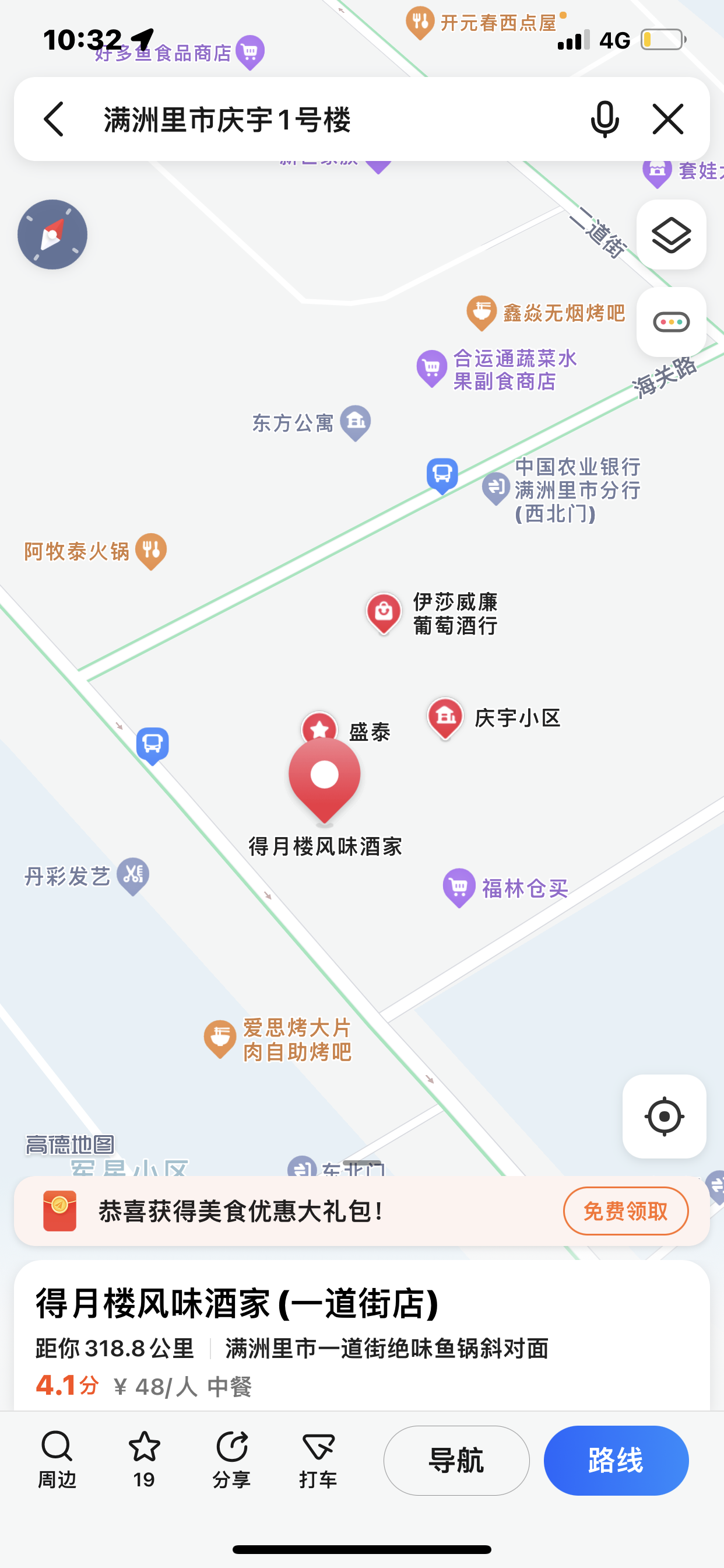Image resolution: width=724 pixels, height=1568 pixels.
Task: Select the 福林仓买 shop marker
Action: tap(459, 887)
